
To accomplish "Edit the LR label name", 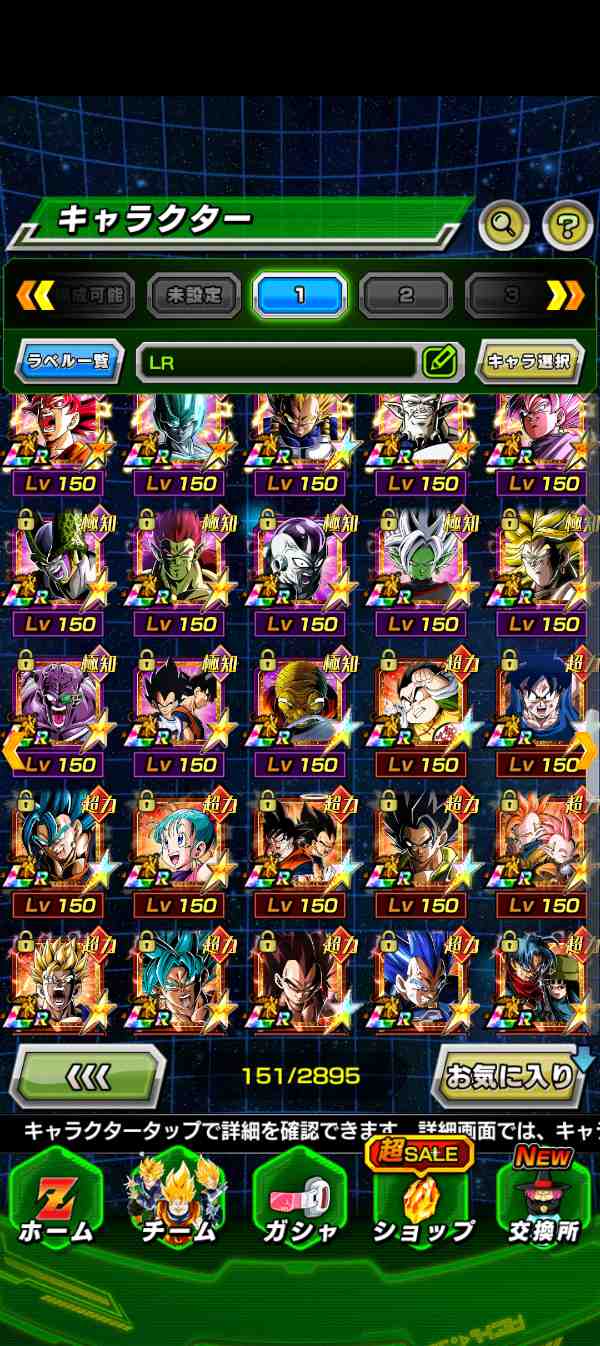I will 439,362.
